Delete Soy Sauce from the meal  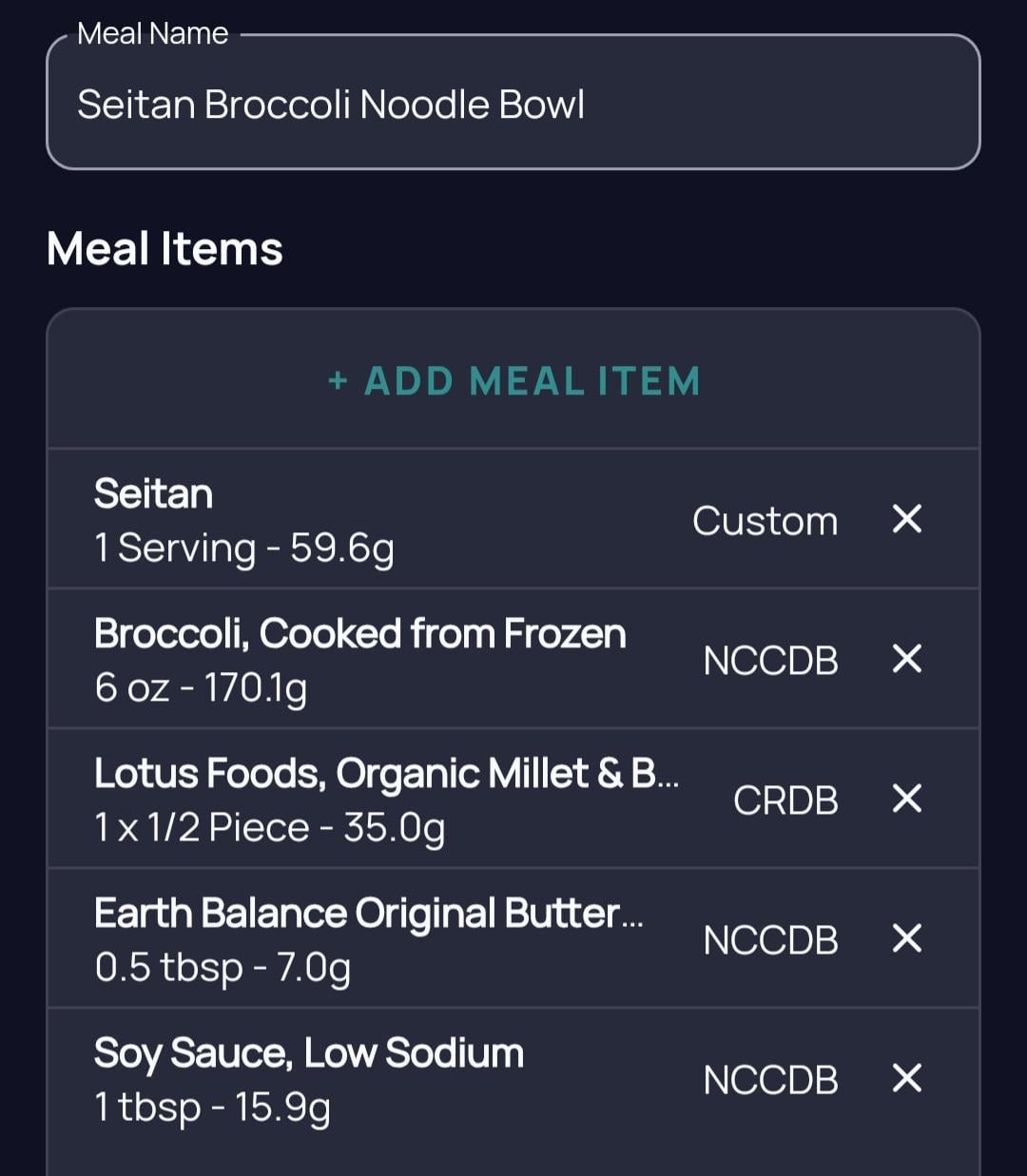coord(907,1078)
